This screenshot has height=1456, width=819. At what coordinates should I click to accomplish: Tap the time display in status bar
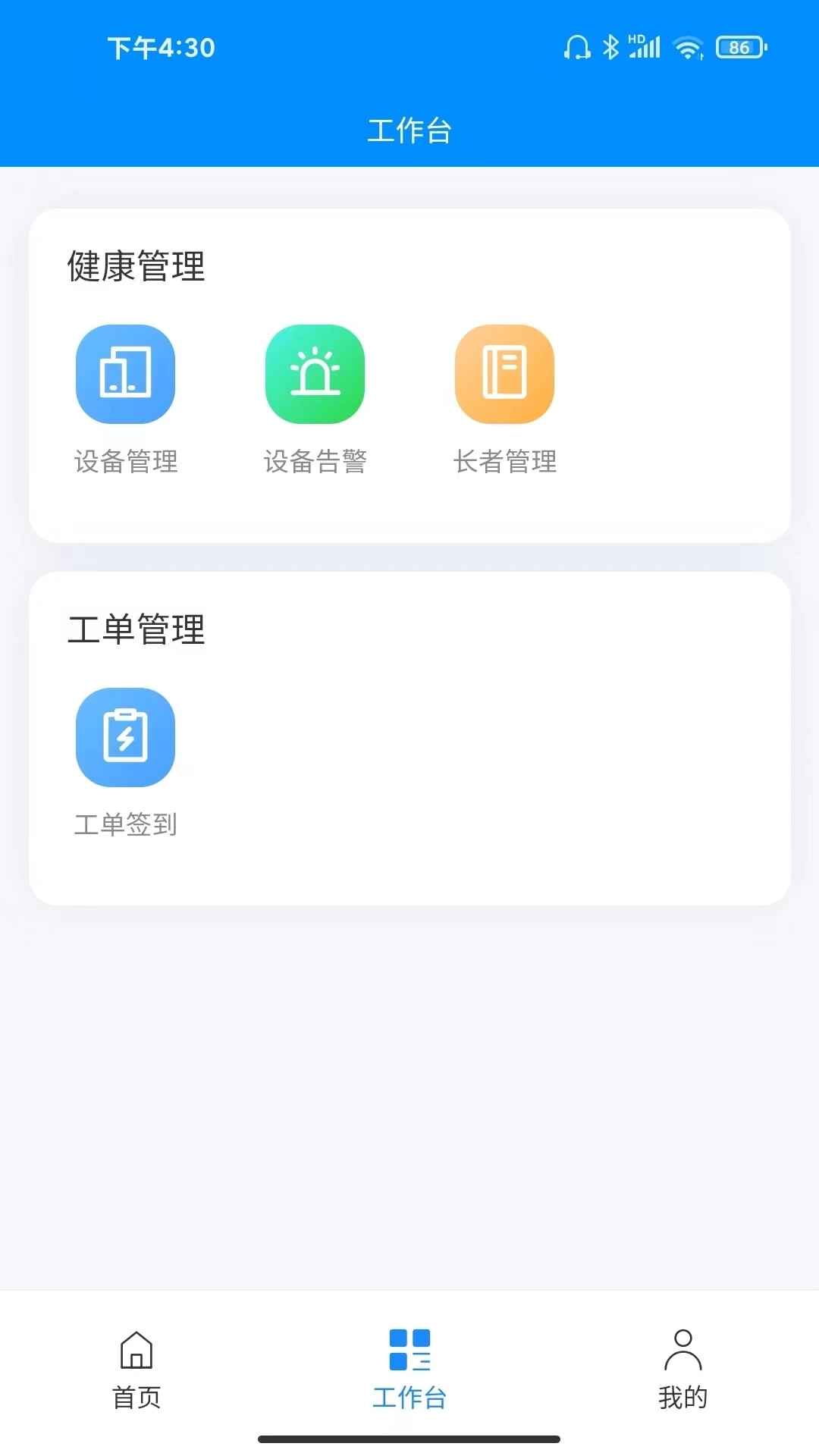(162, 46)
